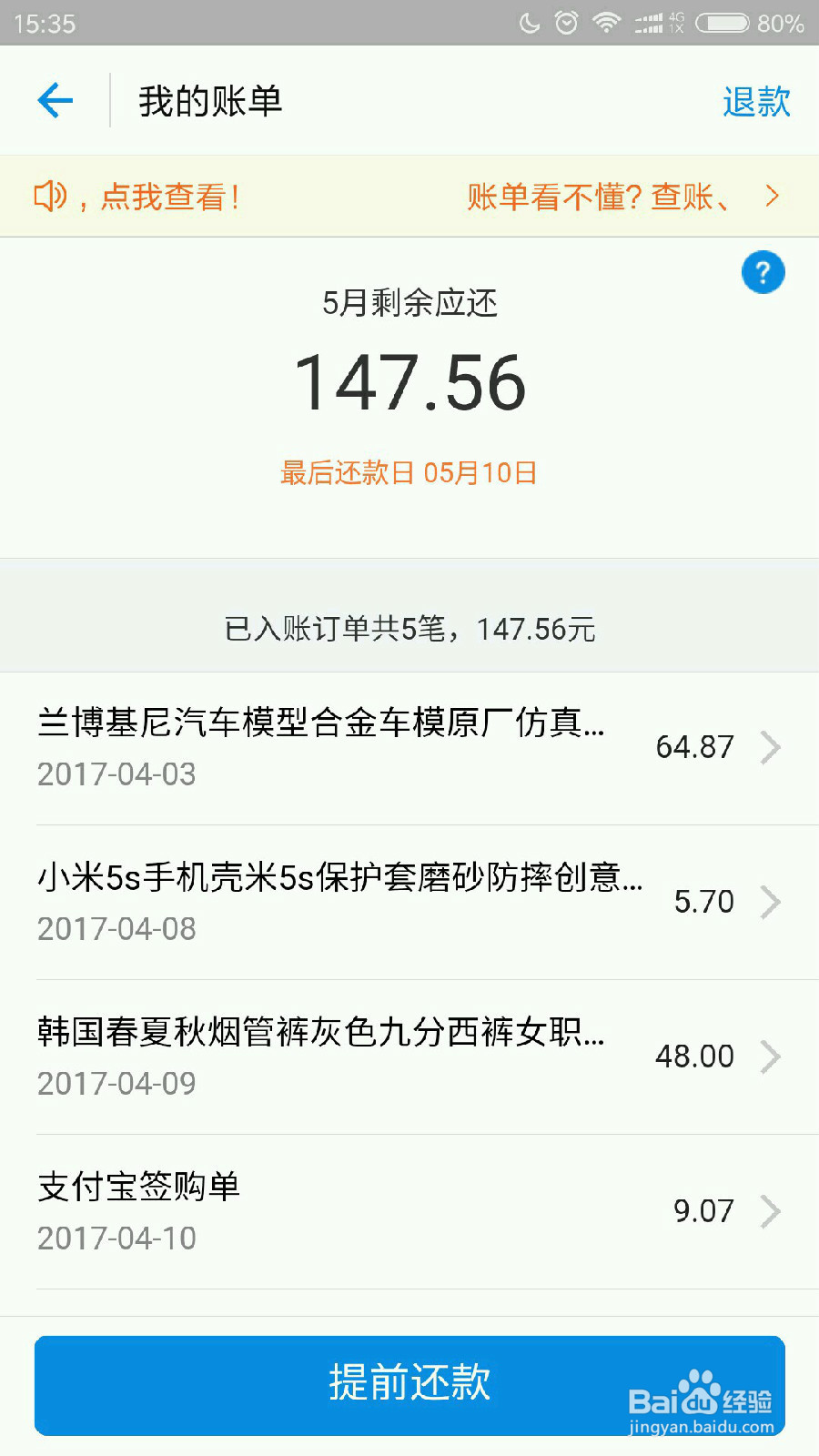Tap the 退款 refund option
Screen dimensions: 819x1456
(755, 100)
